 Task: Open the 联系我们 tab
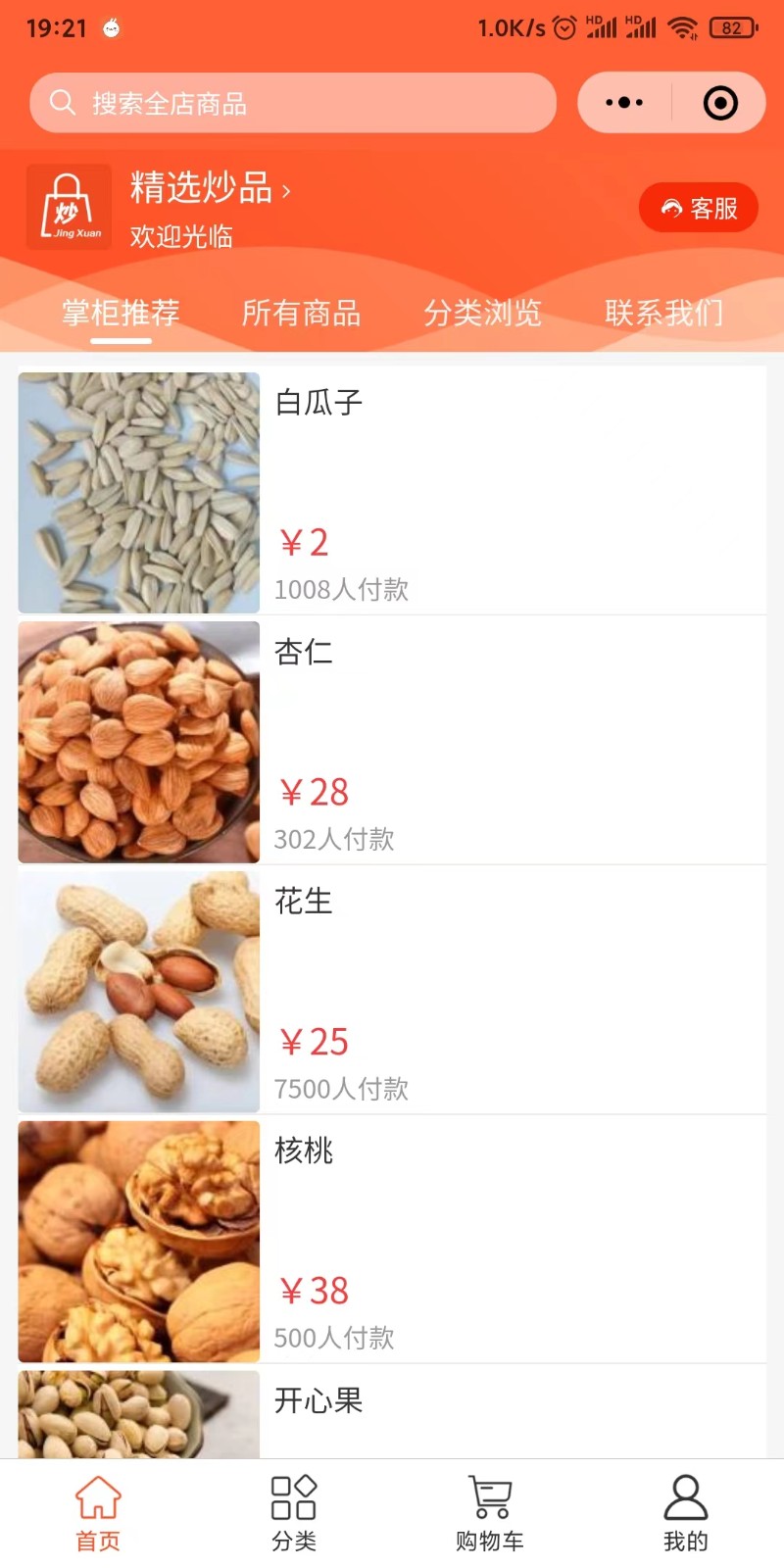point(663,313)
